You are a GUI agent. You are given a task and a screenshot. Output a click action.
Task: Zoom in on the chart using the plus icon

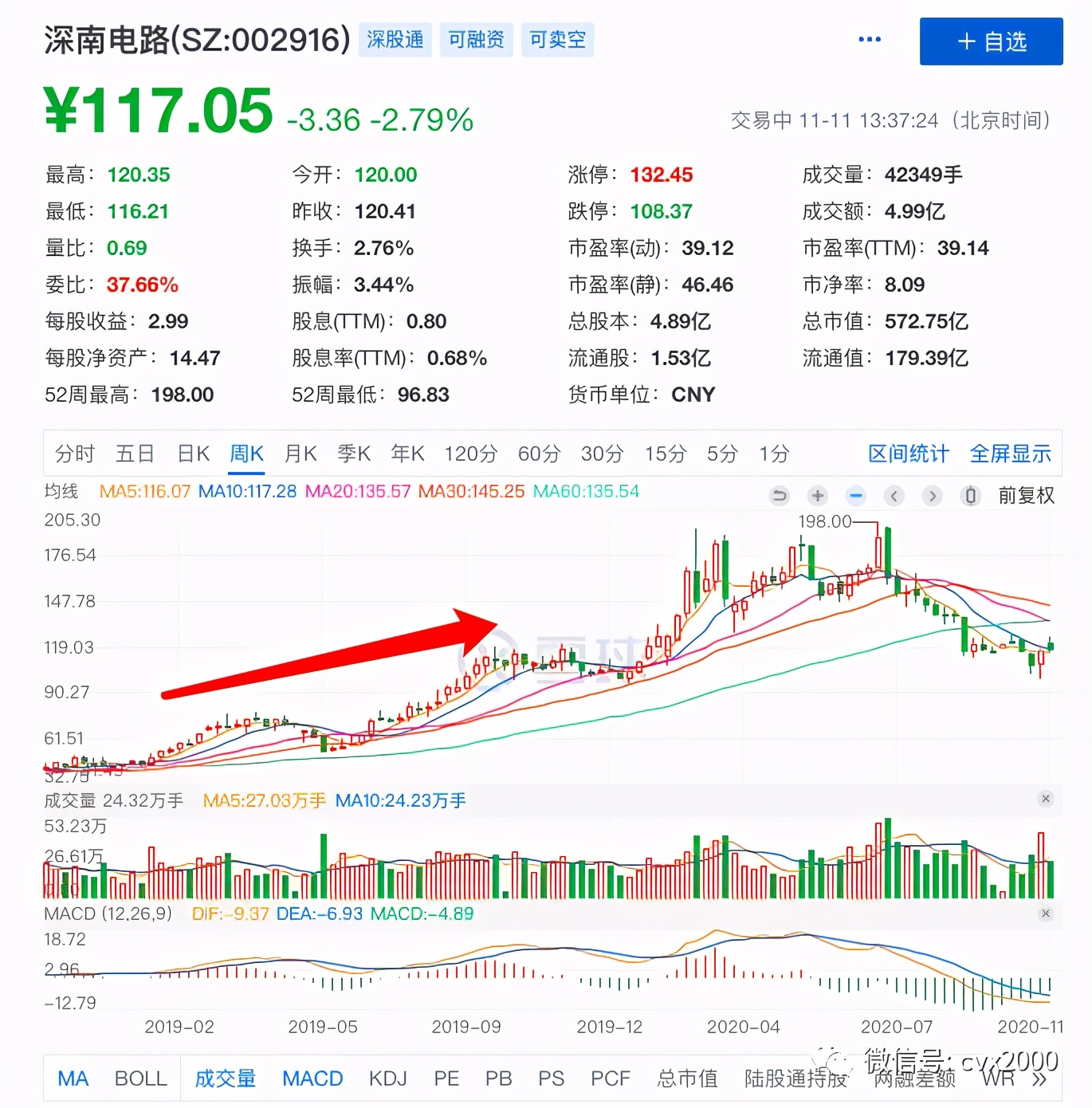tap(817, 496)
